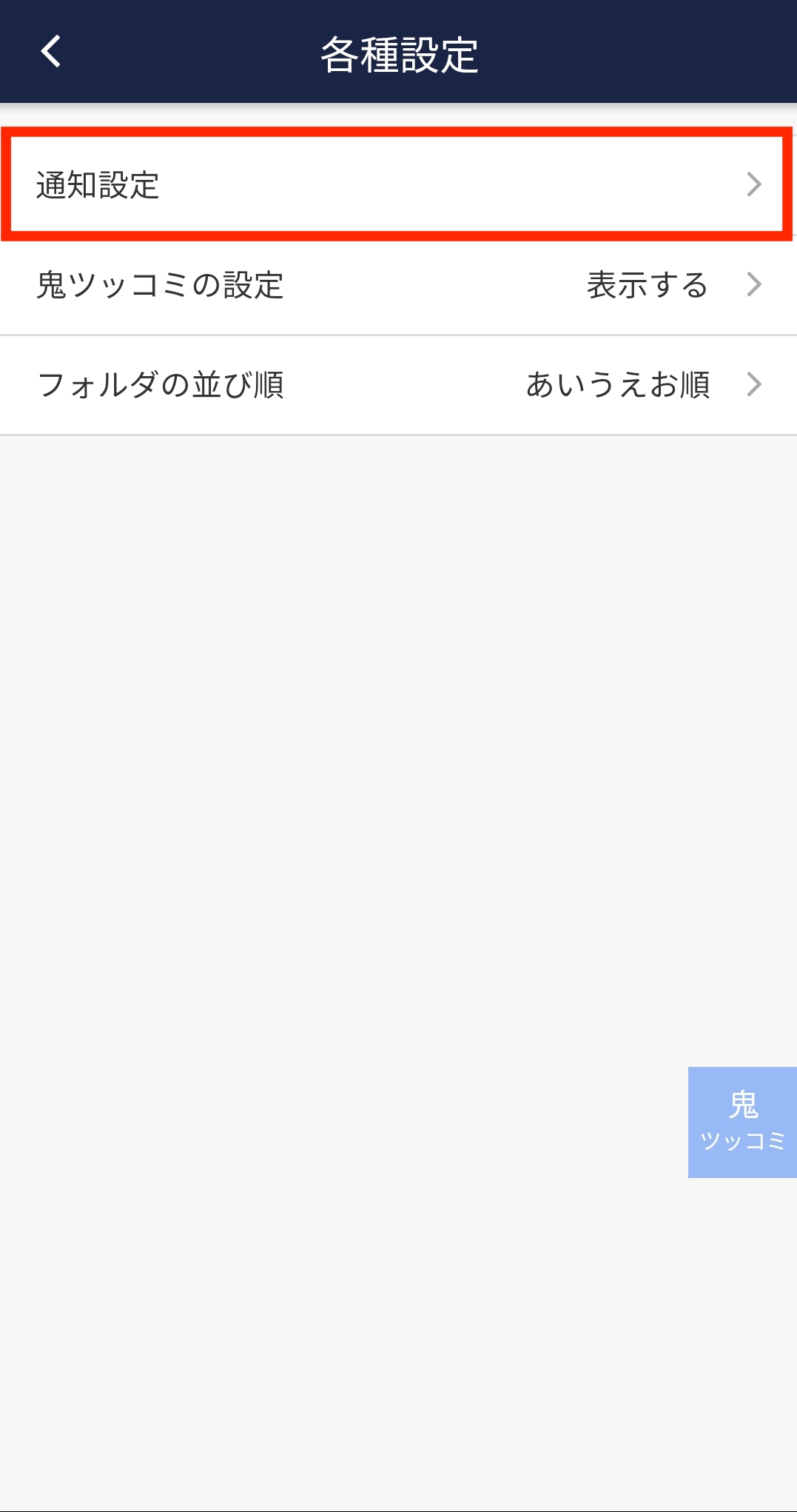Image resolution: width=797 pixels, height=1512 pixels.
Task: Toggle 鬼ツッコミ display setting from 表示する
Action: [647, 284]
